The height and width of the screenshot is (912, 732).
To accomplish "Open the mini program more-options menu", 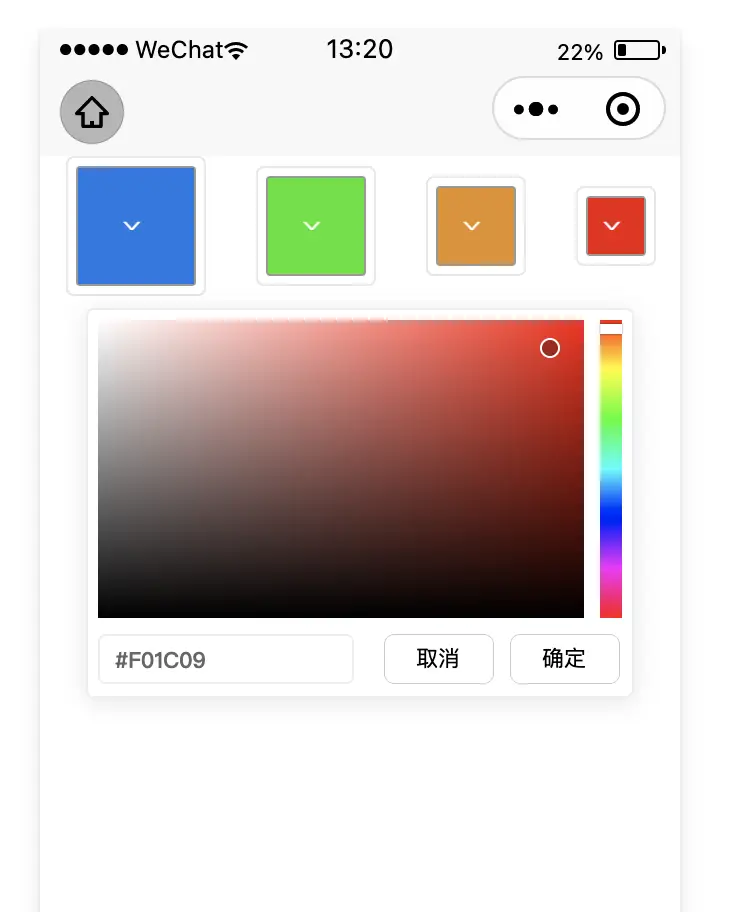I will pyautogui.click(x=536, y=109).
